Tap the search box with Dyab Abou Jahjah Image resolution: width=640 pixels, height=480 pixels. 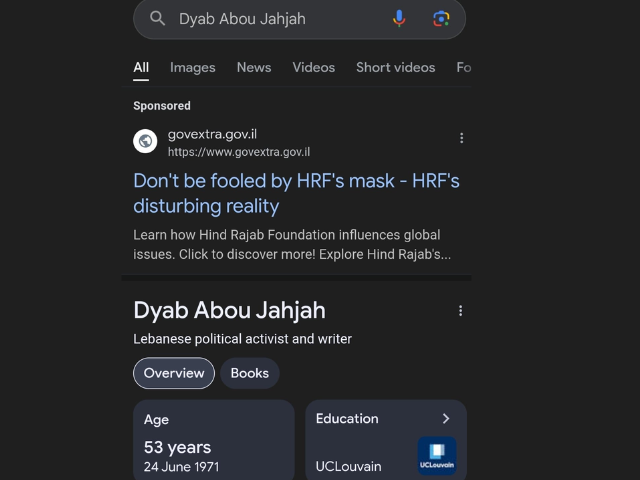pos(270,18)
